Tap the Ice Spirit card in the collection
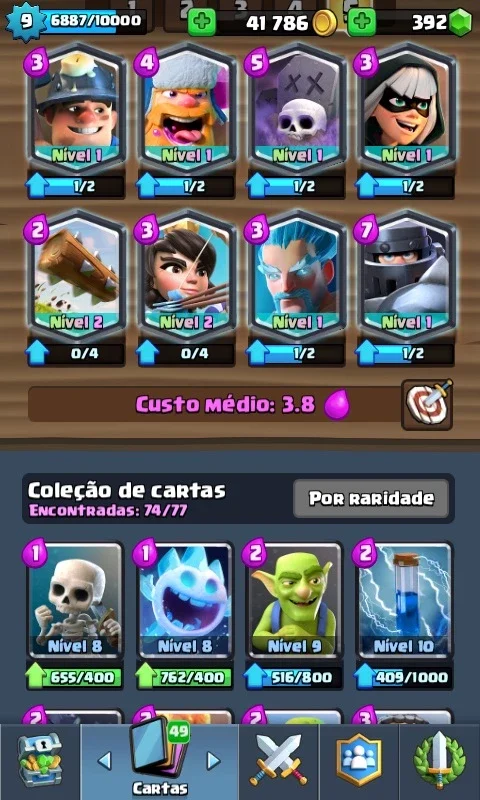 pos(185,601)
